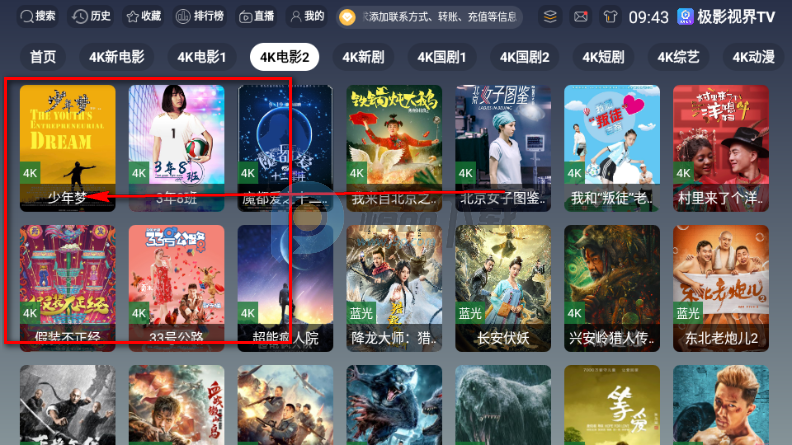The width and height of the screenshot is (792, 445).
Task: Open the movie 长安伏妖
Action: tap(504, 285)
